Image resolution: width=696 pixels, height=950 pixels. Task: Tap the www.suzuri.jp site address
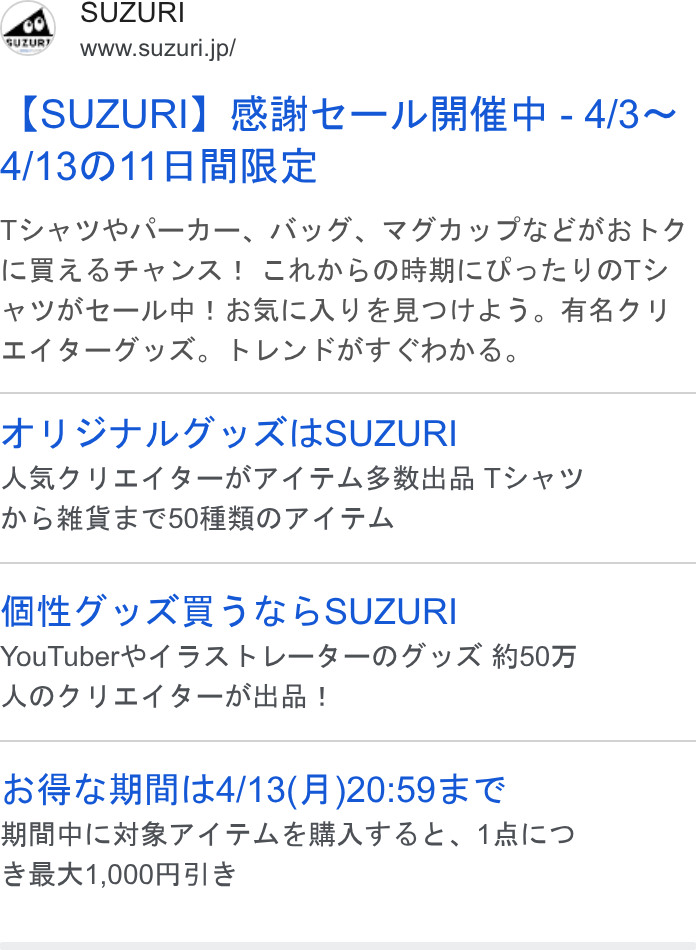point(157,48)
